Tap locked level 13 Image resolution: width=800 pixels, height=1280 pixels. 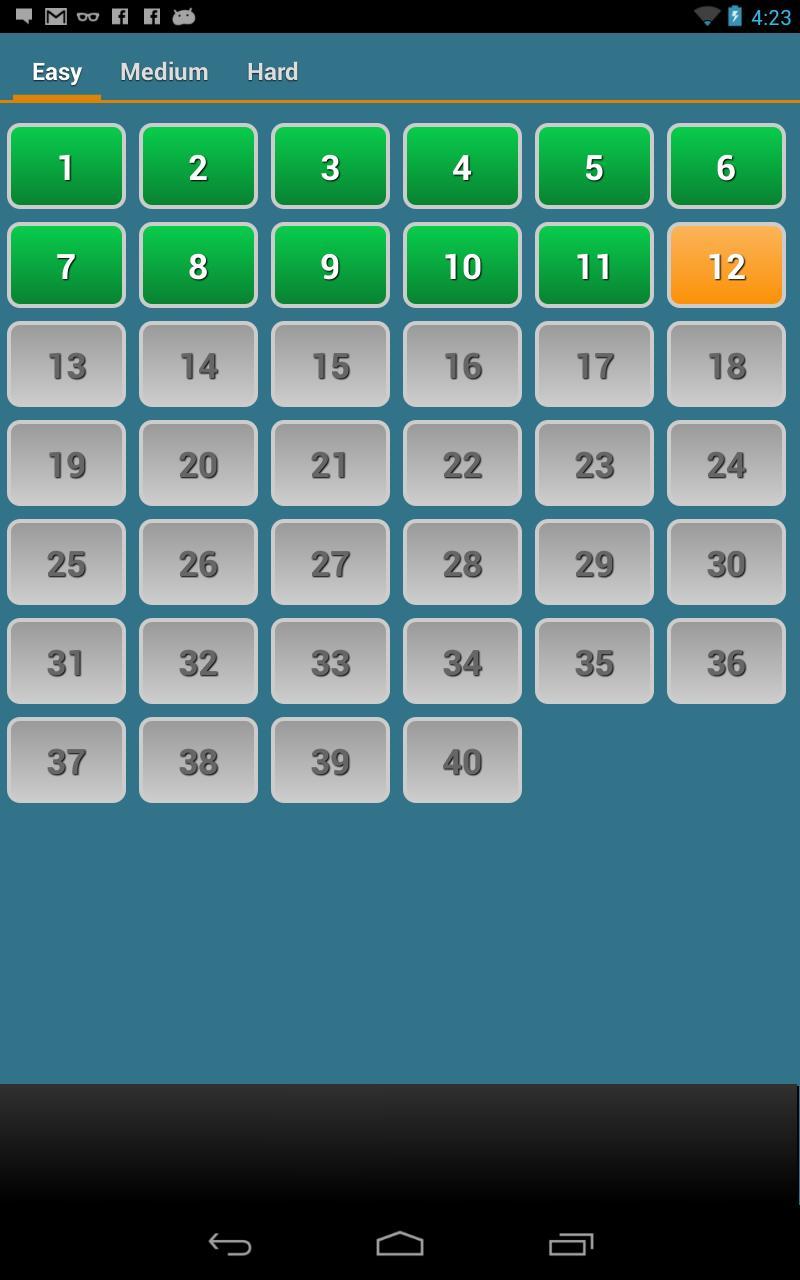click(66, 364)
